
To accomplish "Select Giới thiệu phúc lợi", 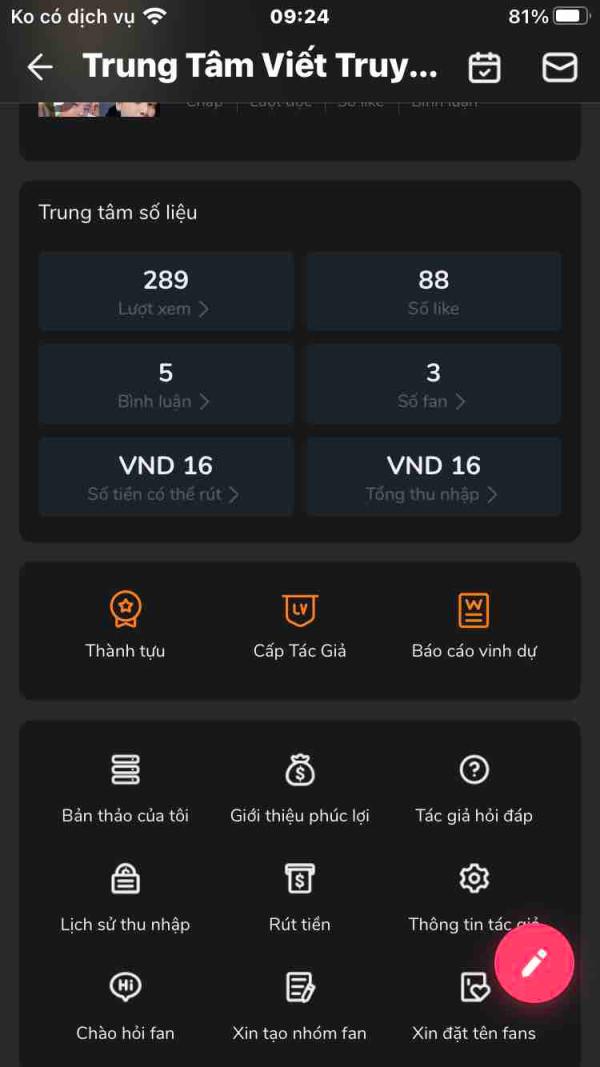I will coord(299,789).
